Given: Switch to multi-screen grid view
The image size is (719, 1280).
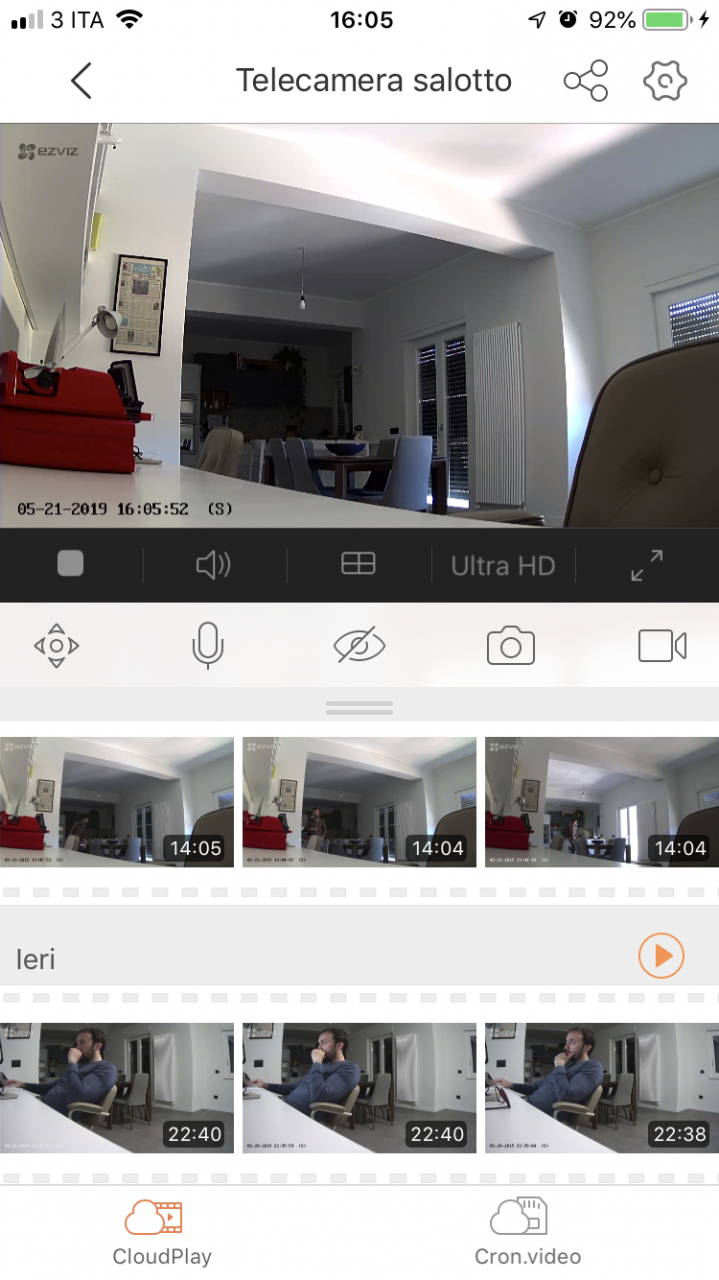Looking at the screenshot, I should 358,565.
